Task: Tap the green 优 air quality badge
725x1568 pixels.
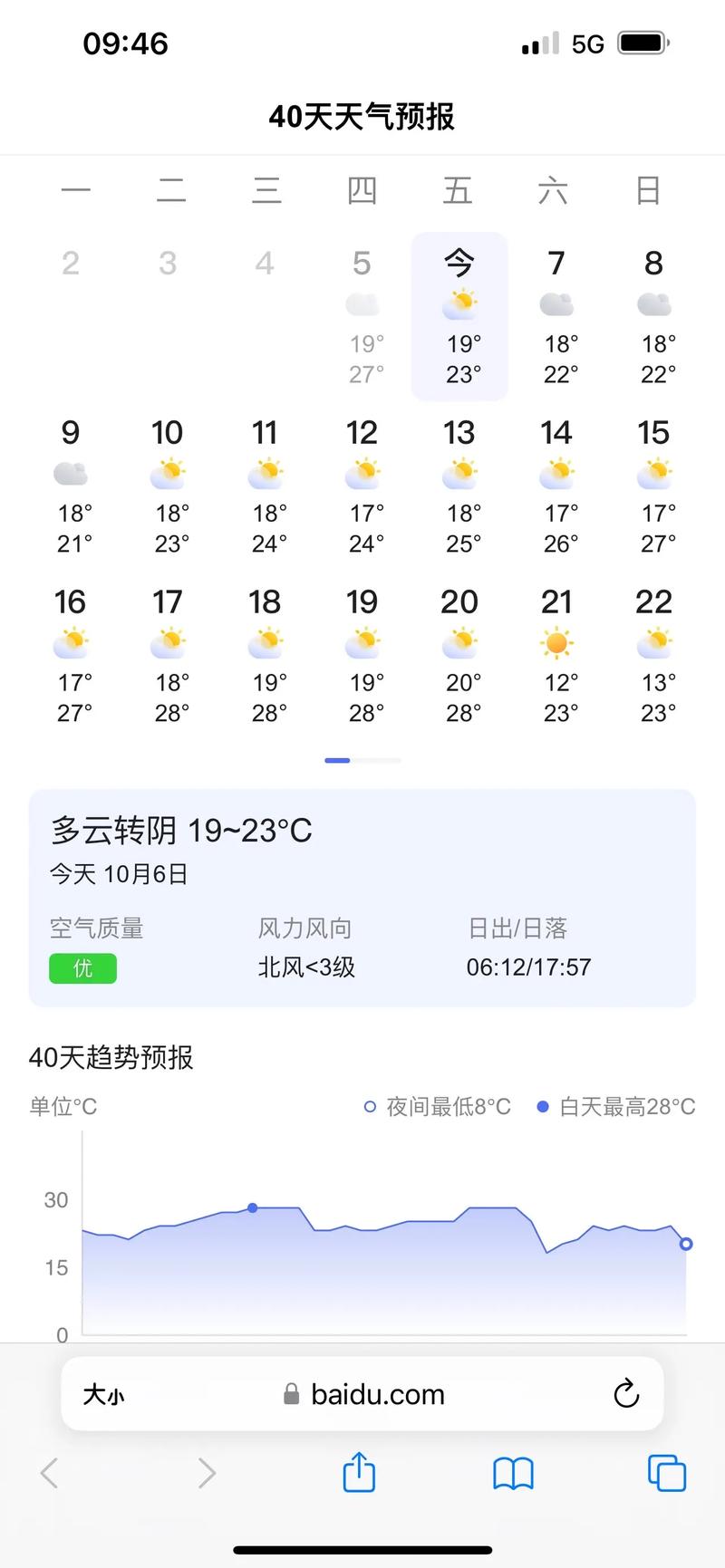Action: click(x=82, y=967)
